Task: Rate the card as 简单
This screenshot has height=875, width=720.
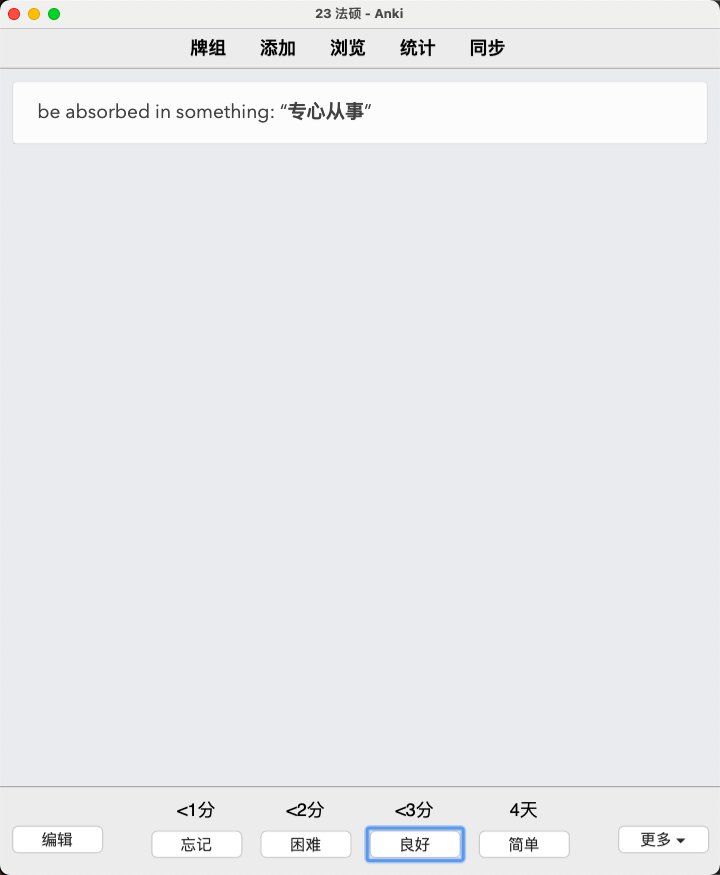Action: (x=523, y=844)
